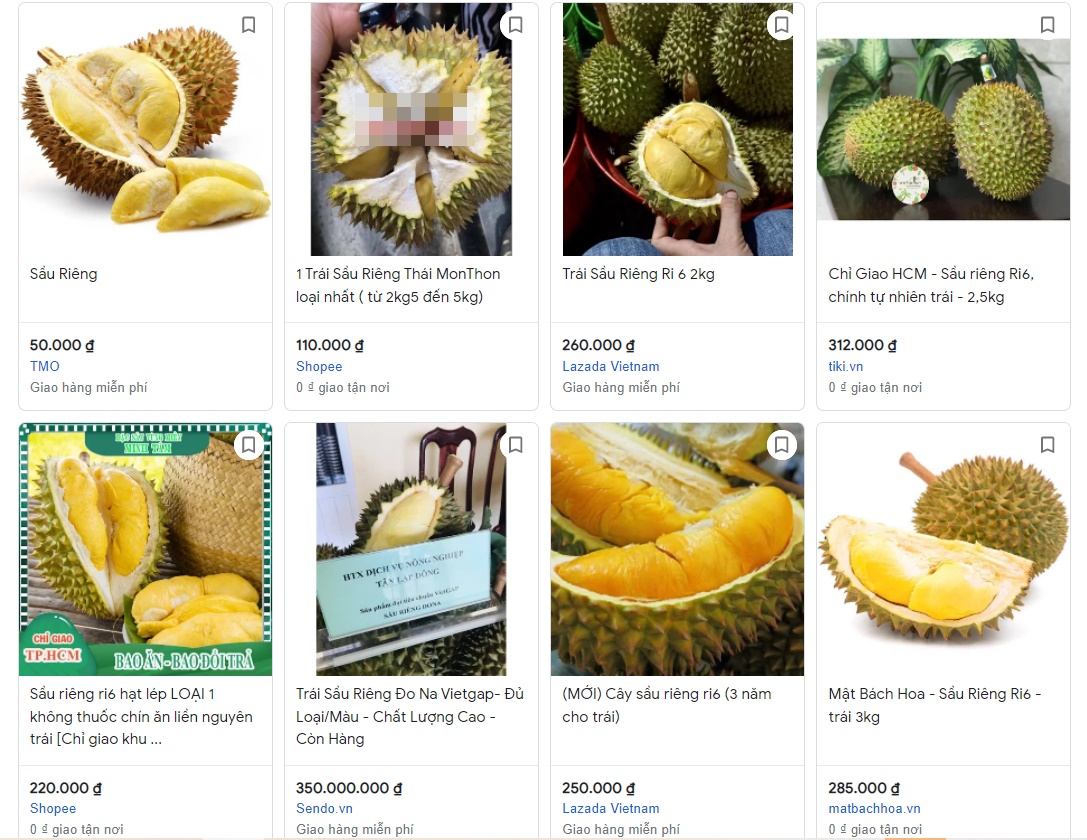The width and height of the screenshot is (1087, 840).
Task: Save the Sầu Riêng Thái MonThon item
Action: tap(515, 25)
